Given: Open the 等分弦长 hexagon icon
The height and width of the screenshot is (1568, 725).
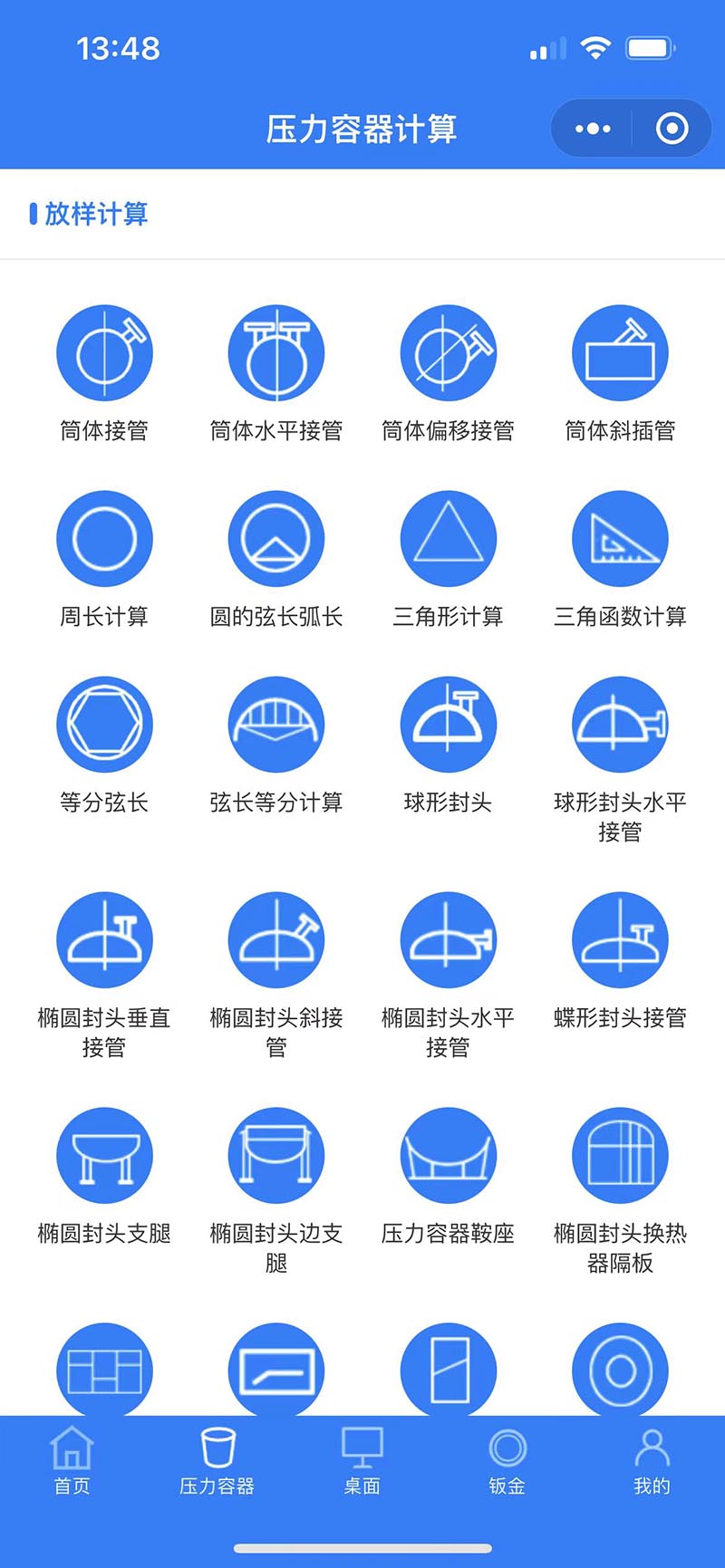Looking at the screenshot, I should pyautogui.click(x=104, y=724).
